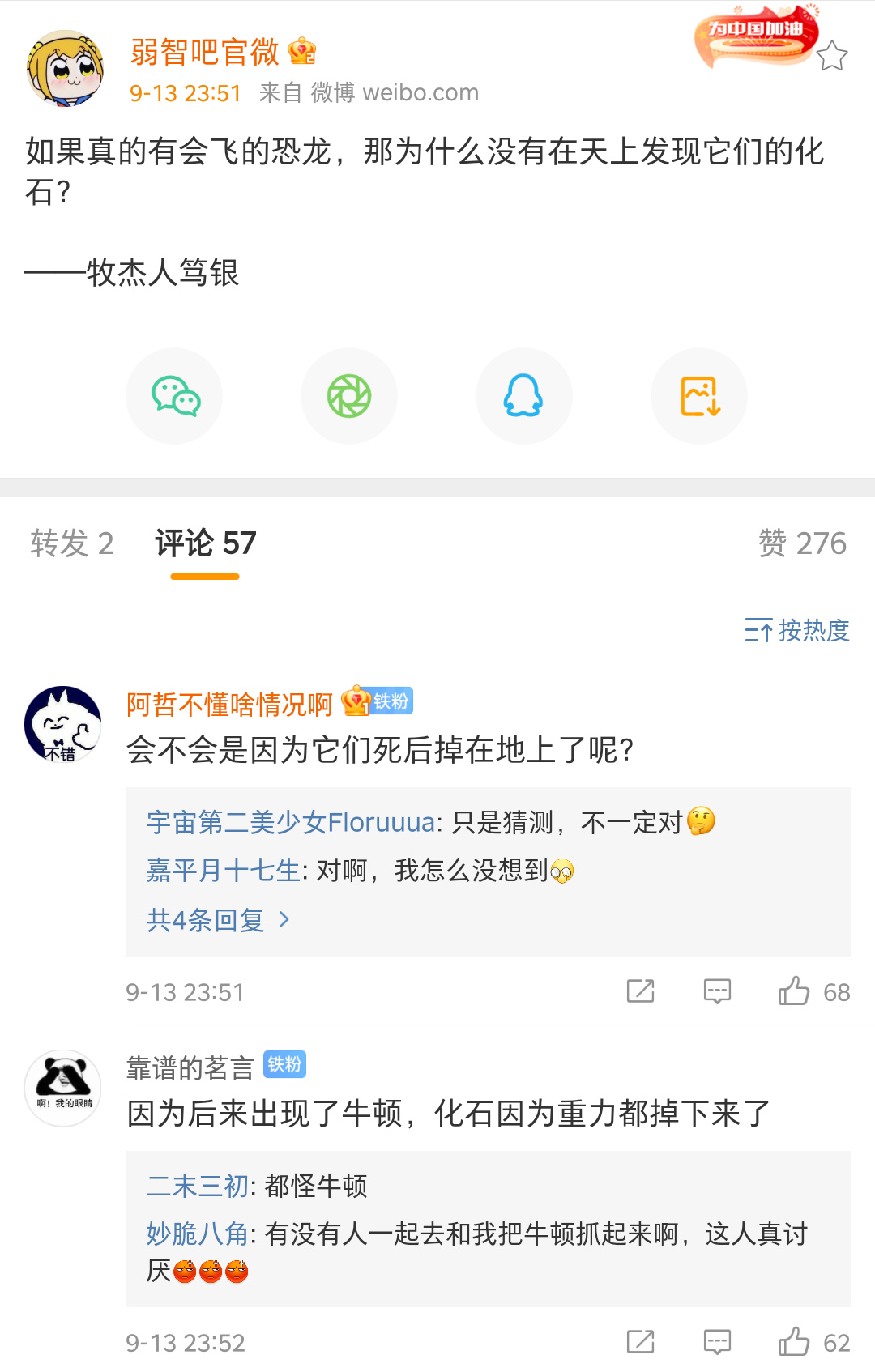Share post to QQ
Screen dimensions: 875x1372
coord(523,396)
